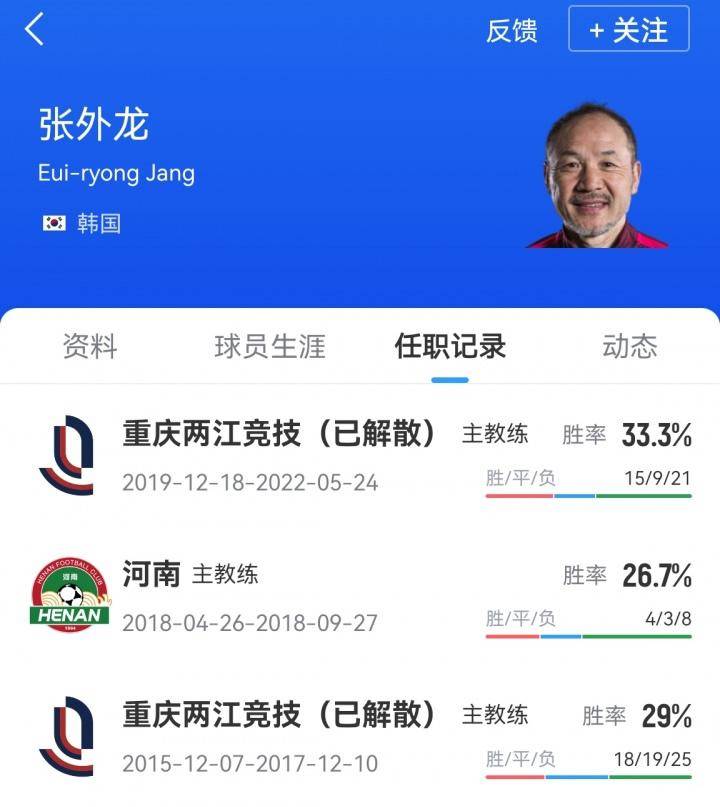
Task: Switch to the 动态 tab
Action: pos(630,347)
